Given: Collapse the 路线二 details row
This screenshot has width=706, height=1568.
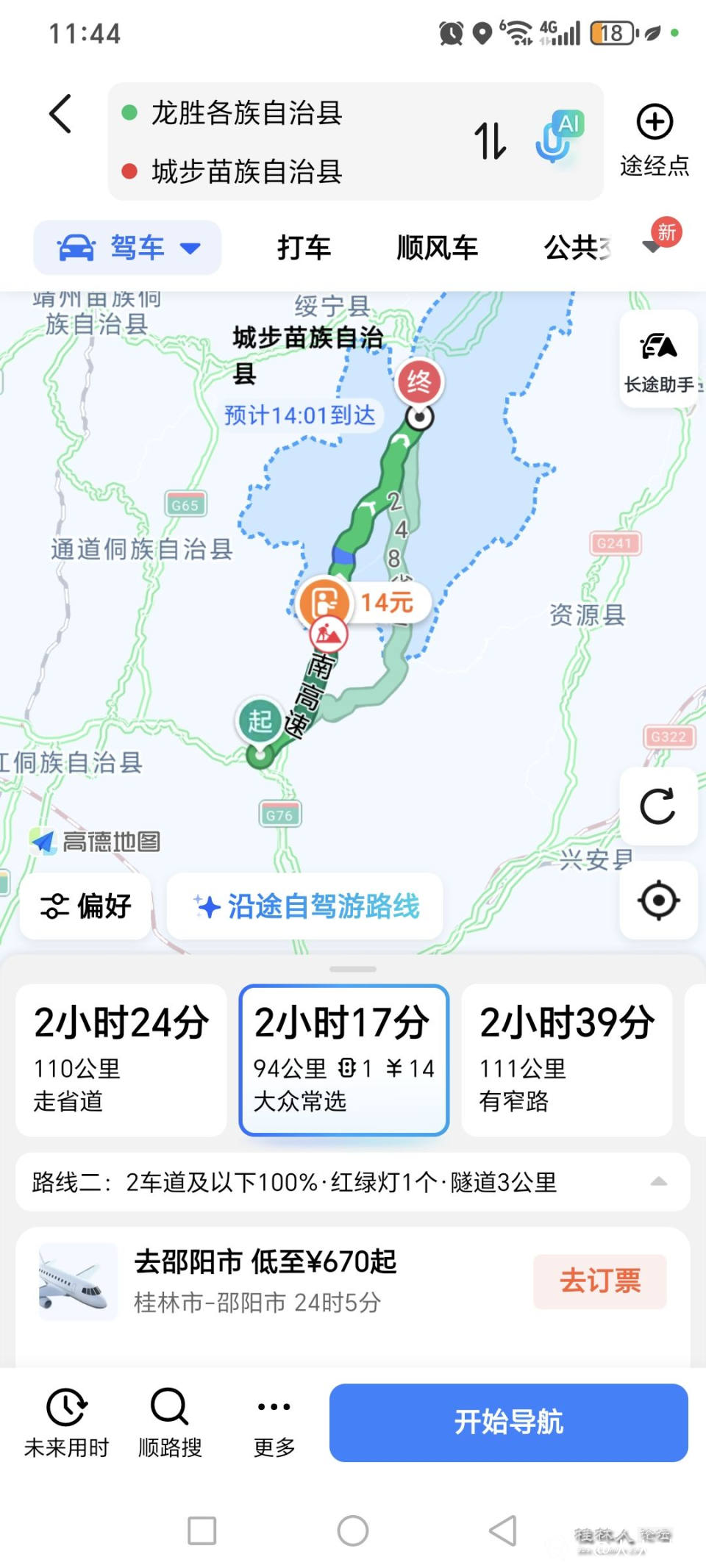Looking at the screenshot, I should pos(658,1182).
